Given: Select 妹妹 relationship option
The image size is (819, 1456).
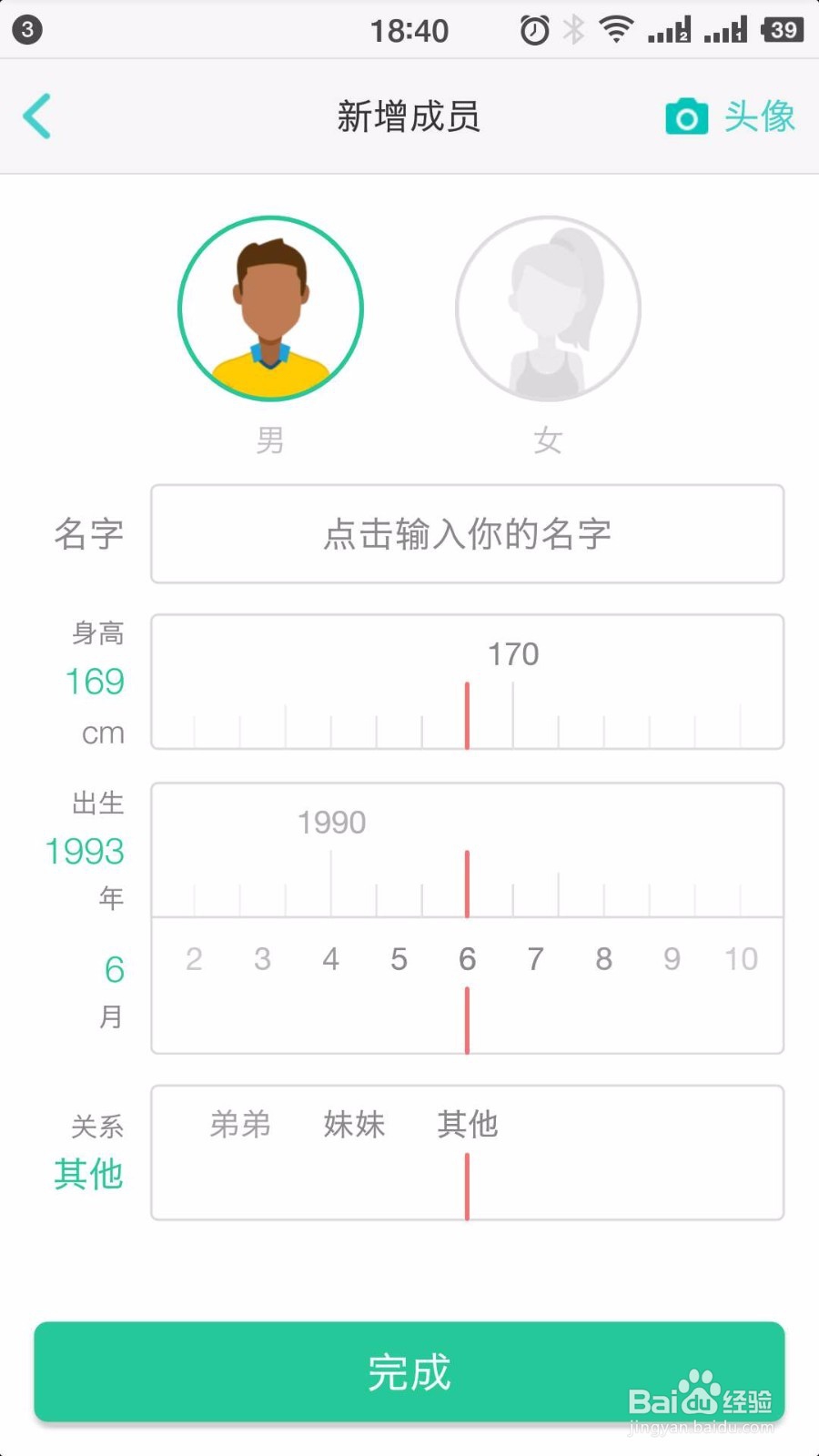Looking at the screenshot, I should click(x=353, y=1125).
